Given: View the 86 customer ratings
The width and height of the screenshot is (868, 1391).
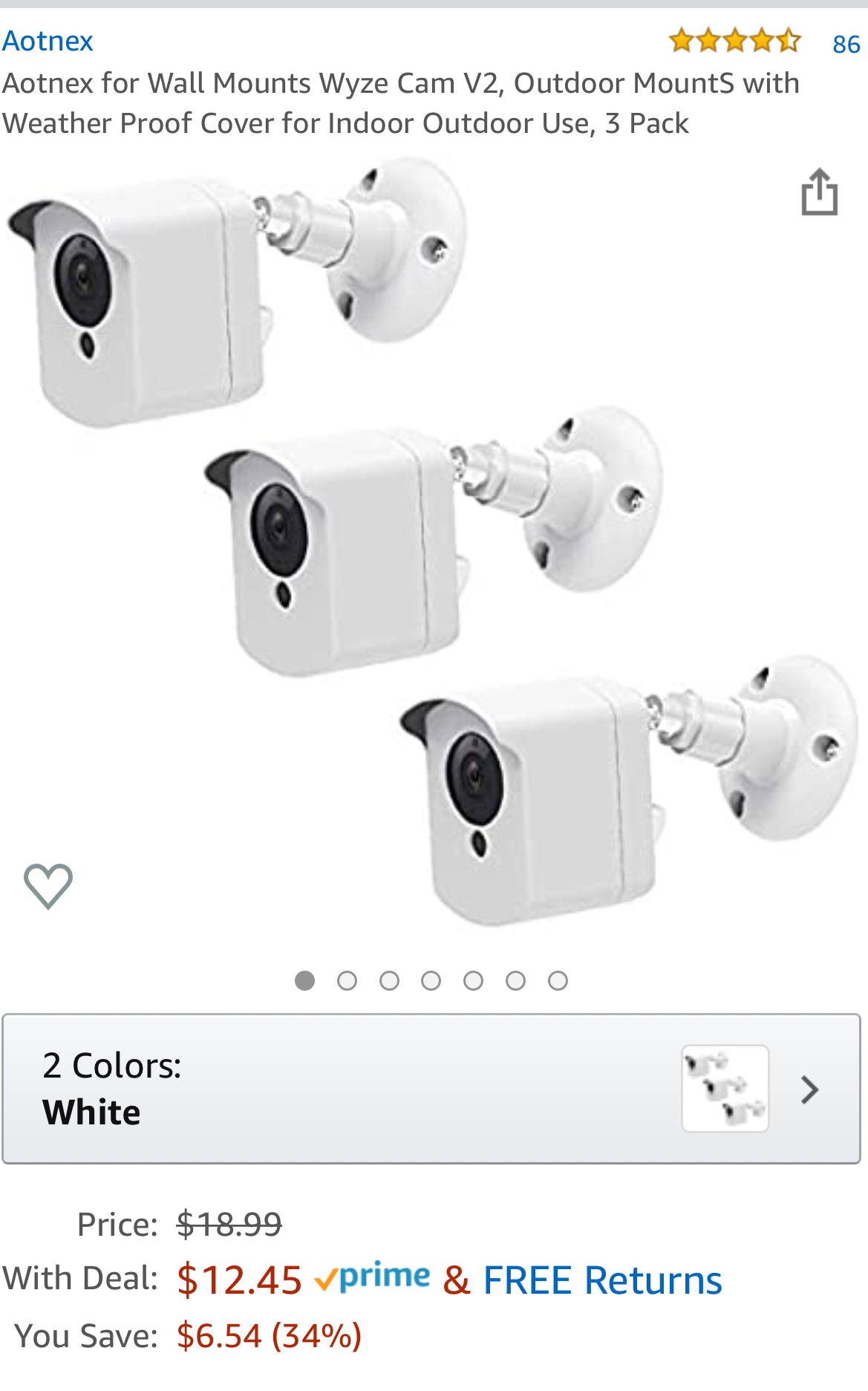Looking at the screenshot, I should click(x=846, y=45).
